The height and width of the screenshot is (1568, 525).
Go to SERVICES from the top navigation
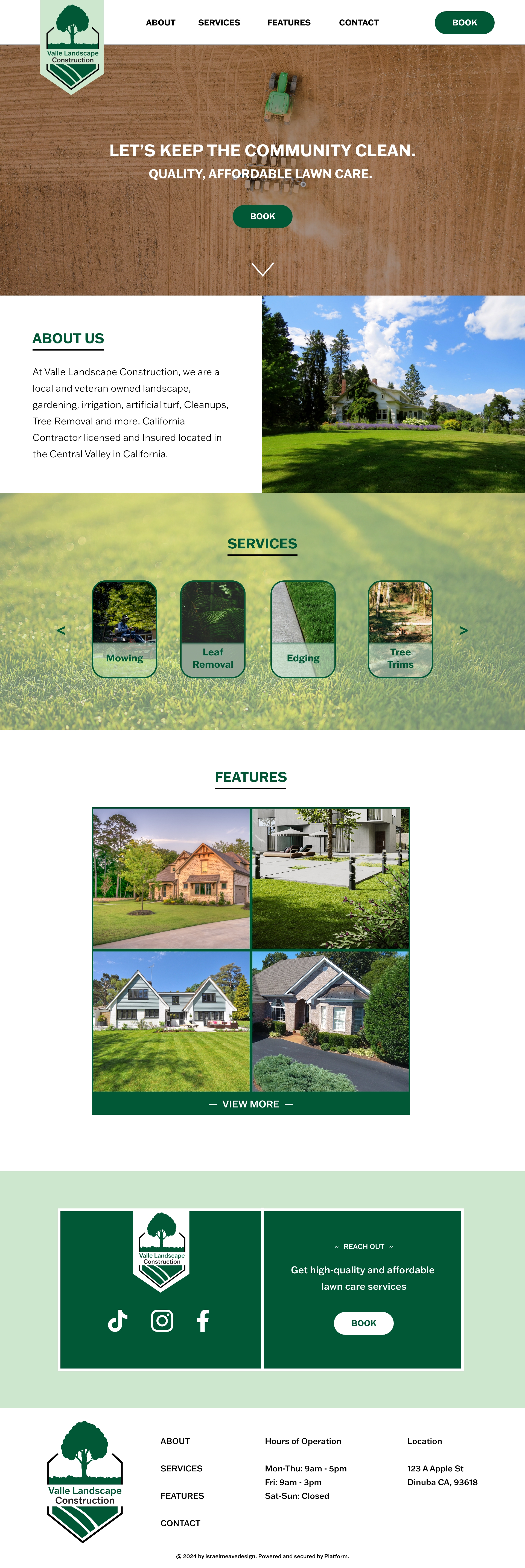pyautogui.click(x=219, y=22)
